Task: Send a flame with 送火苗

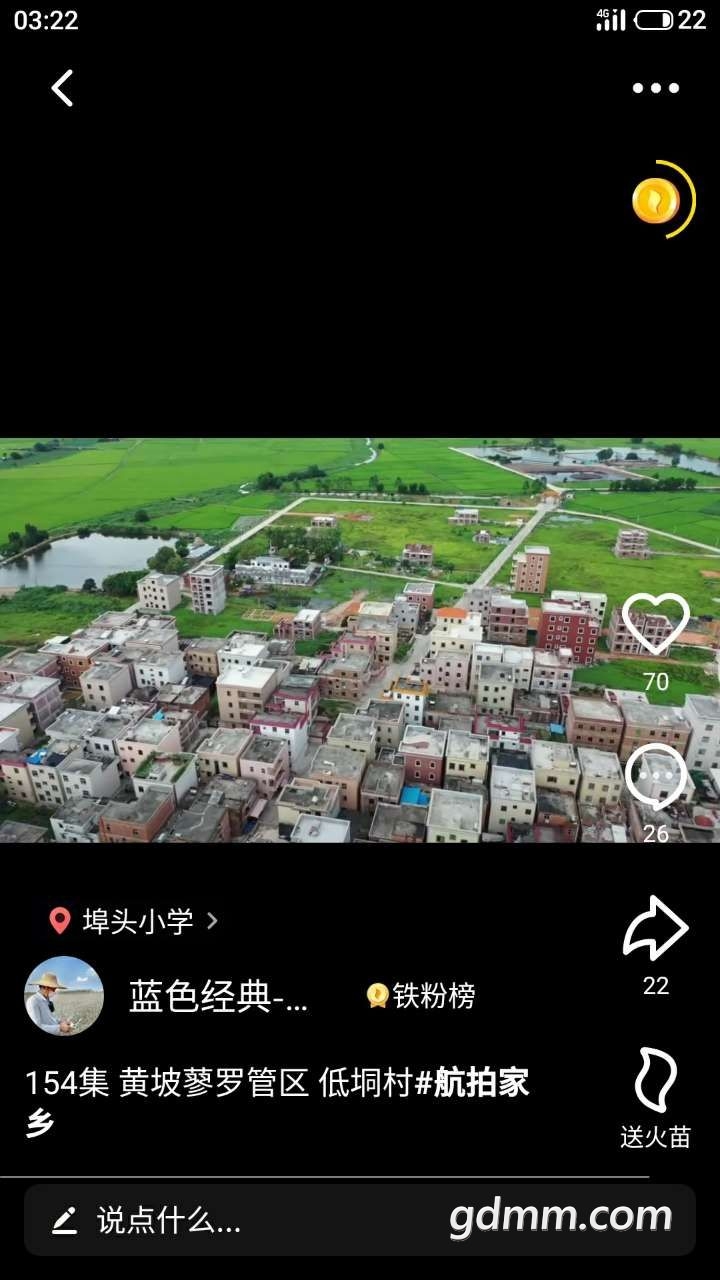Action: click(656, 1082)
